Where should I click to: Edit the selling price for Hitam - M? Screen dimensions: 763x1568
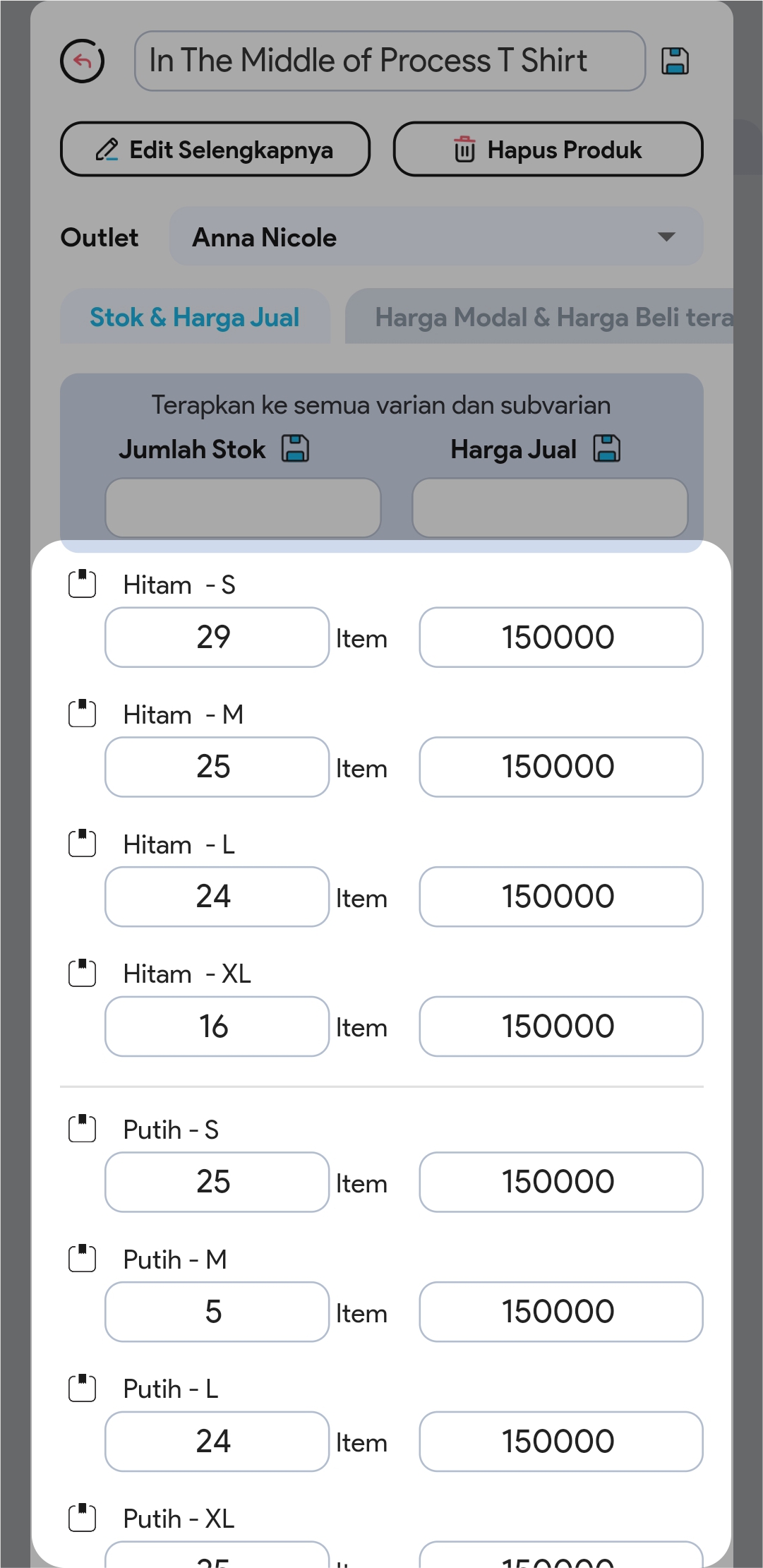(x=560, y=767)
